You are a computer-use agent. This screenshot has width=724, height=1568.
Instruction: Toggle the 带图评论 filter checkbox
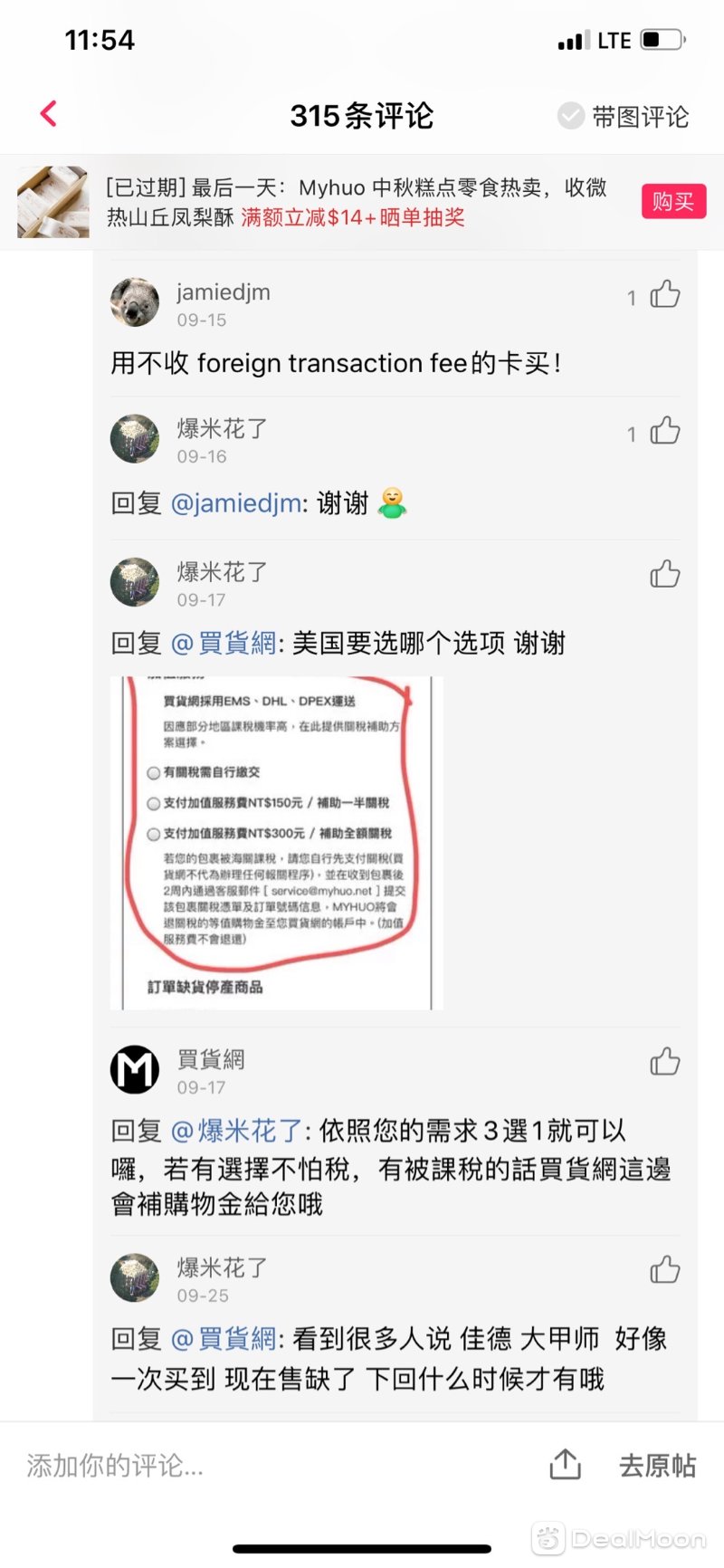(x=571, y=116)
